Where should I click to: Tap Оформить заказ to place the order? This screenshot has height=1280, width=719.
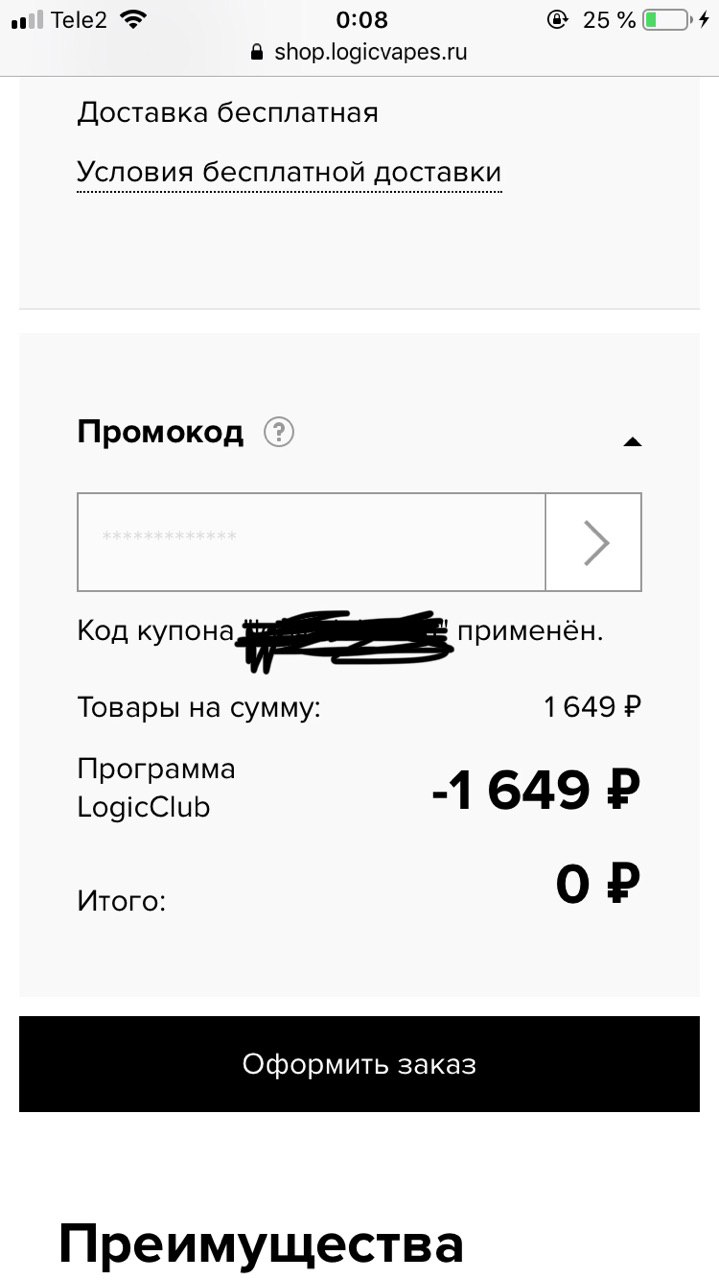(359, 1064)
